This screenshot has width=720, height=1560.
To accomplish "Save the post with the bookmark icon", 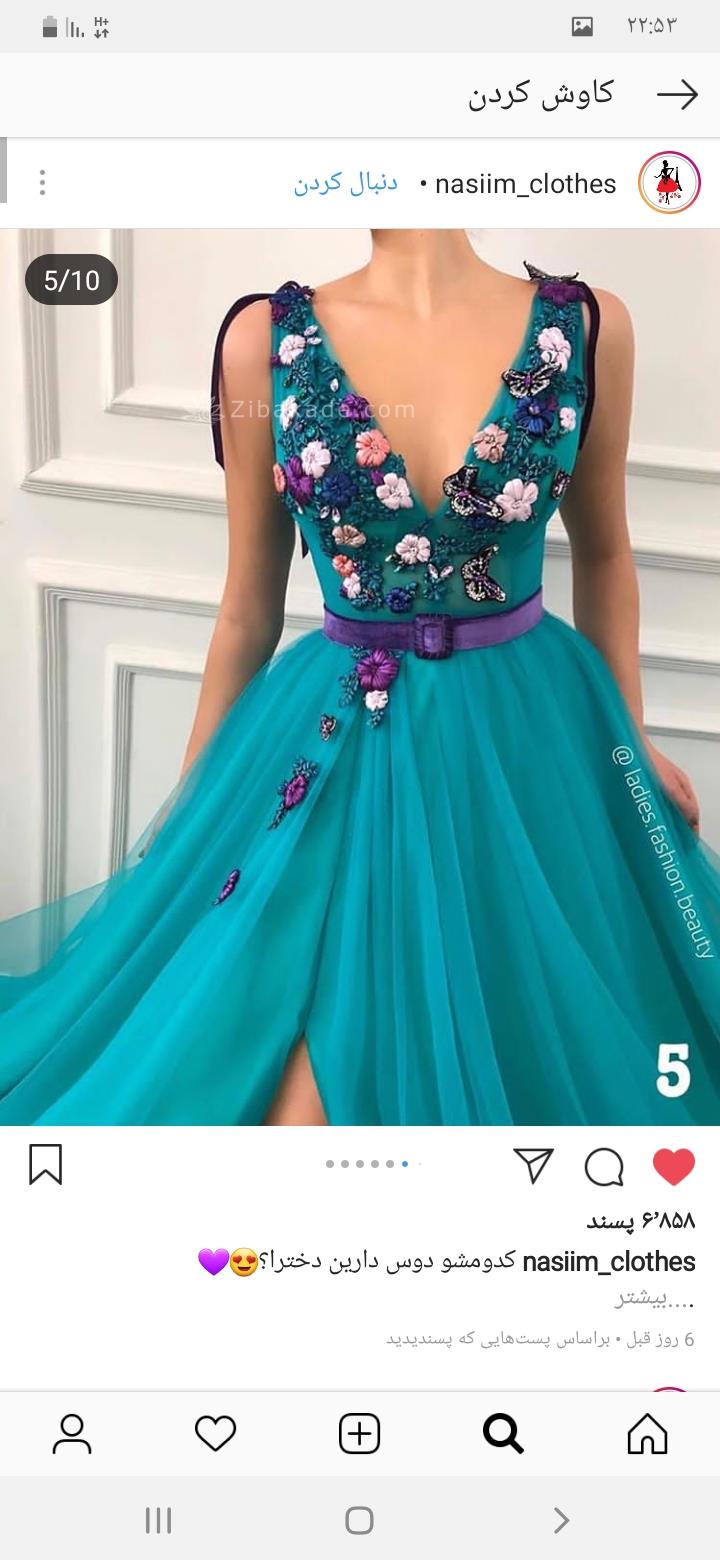I will pyautogui.click(x=46, y=1165).
